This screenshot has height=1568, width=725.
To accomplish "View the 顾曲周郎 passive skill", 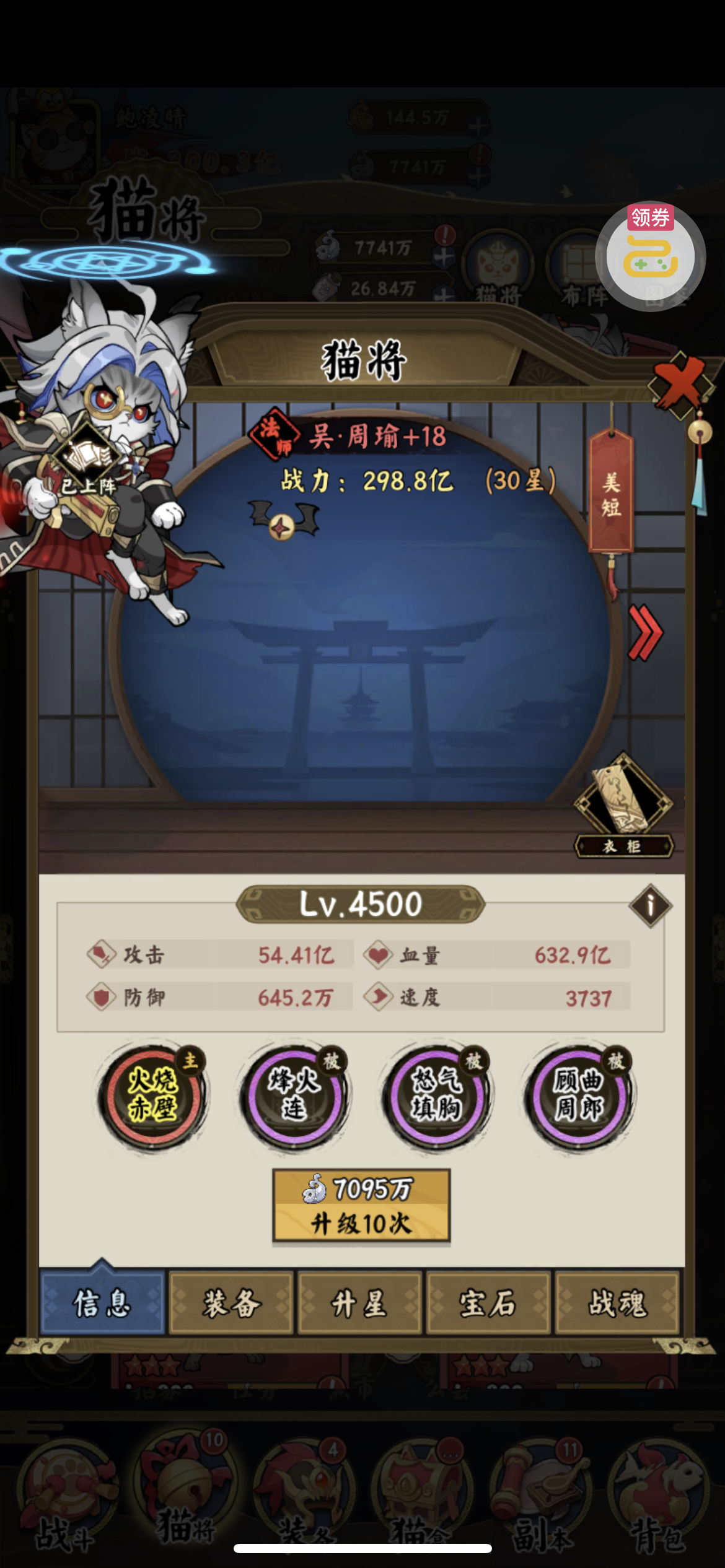I will pyautogui.click(x=578, y=1095).
